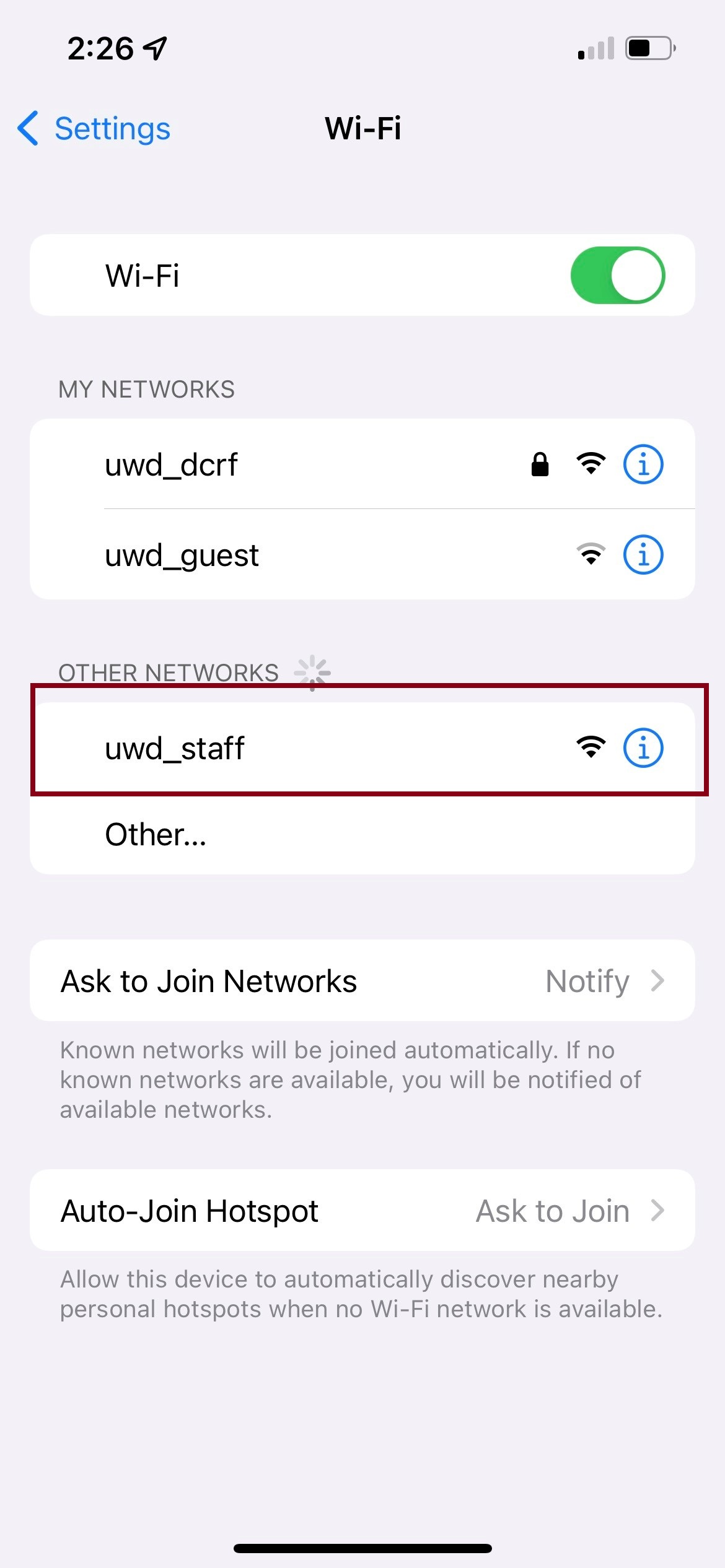Go back to Settings
Image resolution: width=725 pixels, height=1568 pixels.
tap(94, 129)
